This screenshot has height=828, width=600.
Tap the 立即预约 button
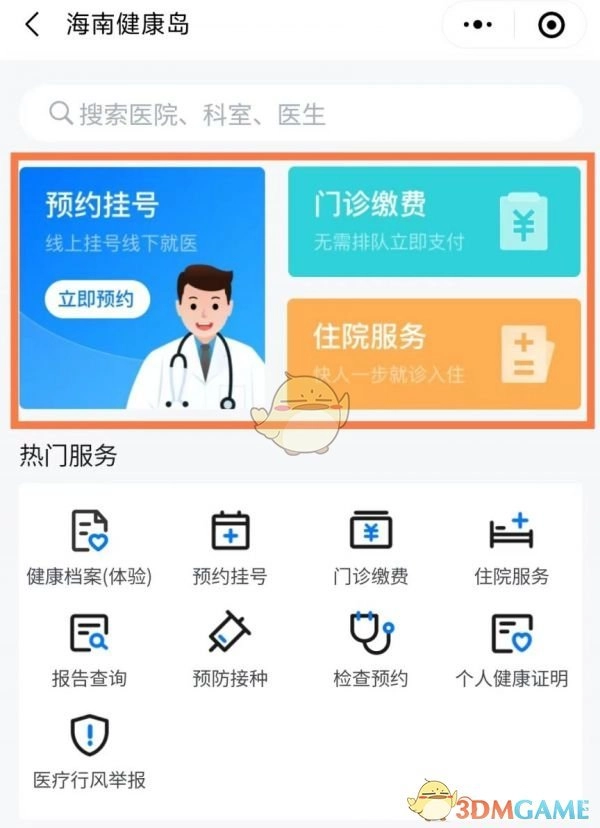tap(96, 299)
